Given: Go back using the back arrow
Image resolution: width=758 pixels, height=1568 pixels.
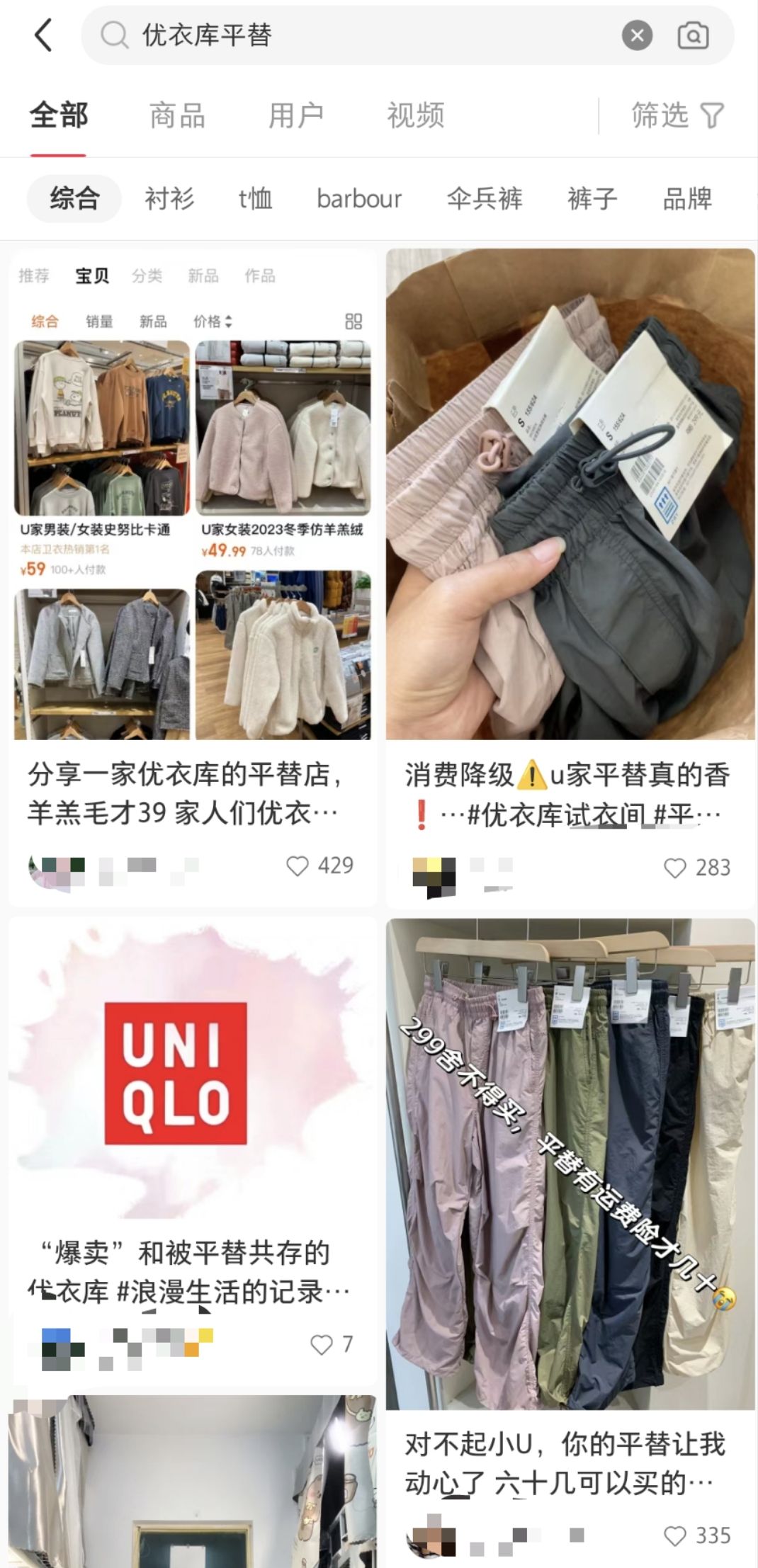Looking at the screenshot, I should [44, 35].
